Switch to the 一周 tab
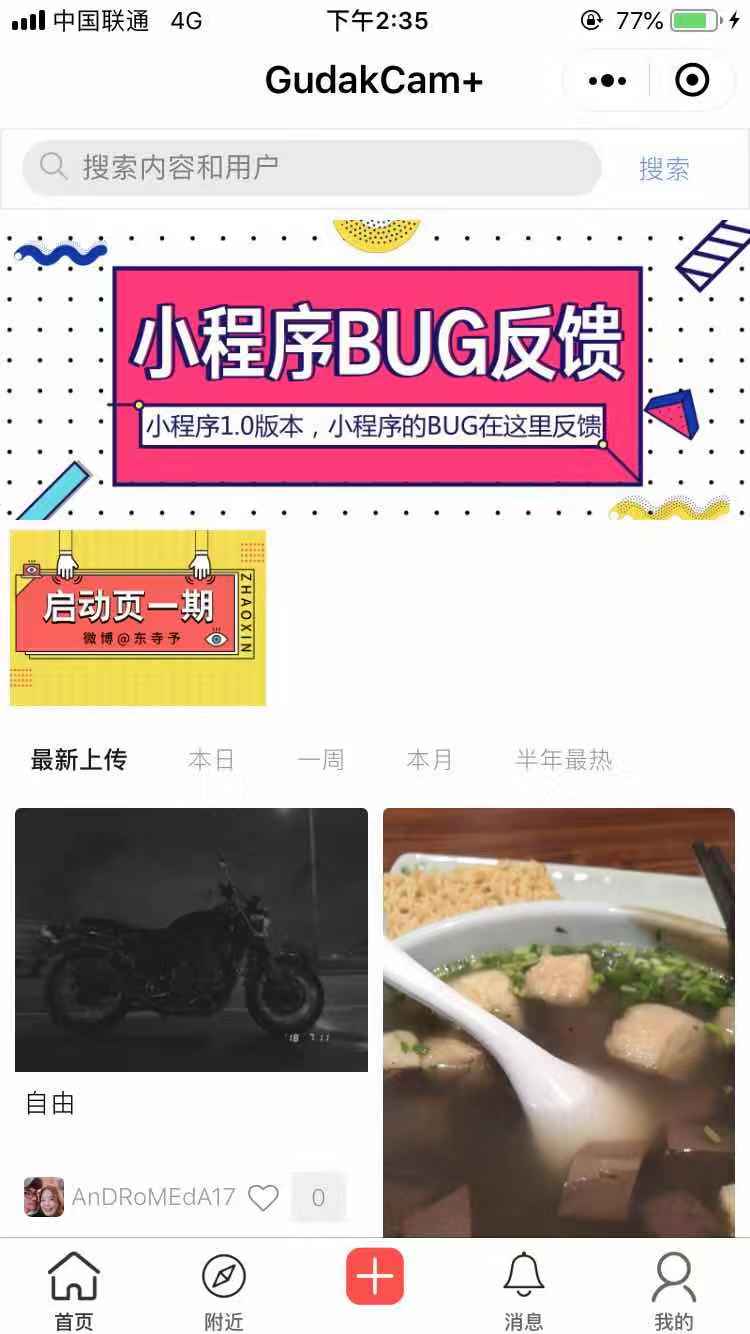Viewport: 750px width, 1334px height. point(320,760)
